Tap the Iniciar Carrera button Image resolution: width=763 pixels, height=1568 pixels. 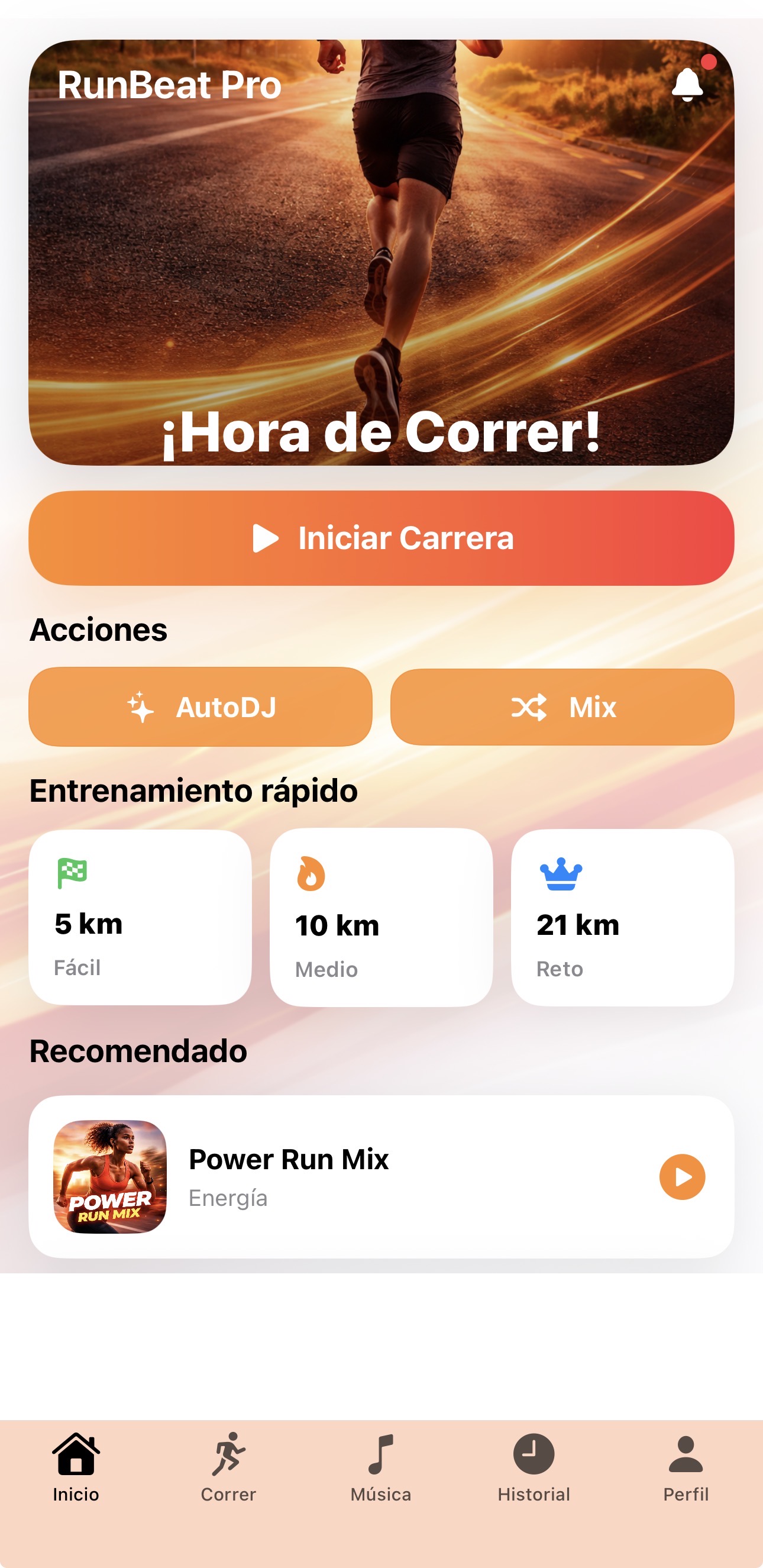pos(381,538)
